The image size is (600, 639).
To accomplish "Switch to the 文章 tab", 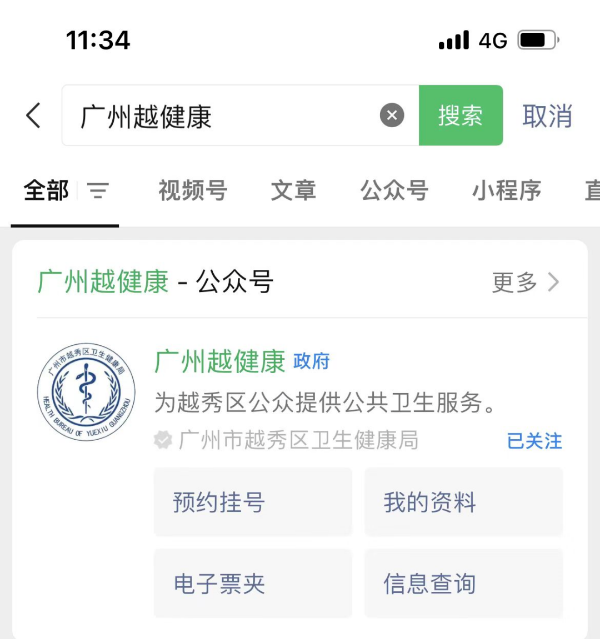I will 293,191.
